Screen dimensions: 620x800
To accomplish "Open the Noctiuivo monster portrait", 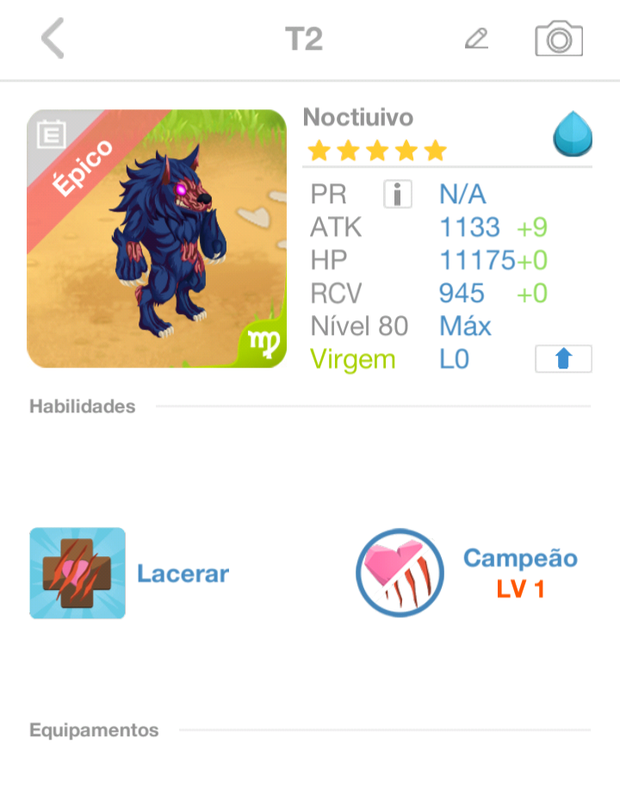I will 157,239.
